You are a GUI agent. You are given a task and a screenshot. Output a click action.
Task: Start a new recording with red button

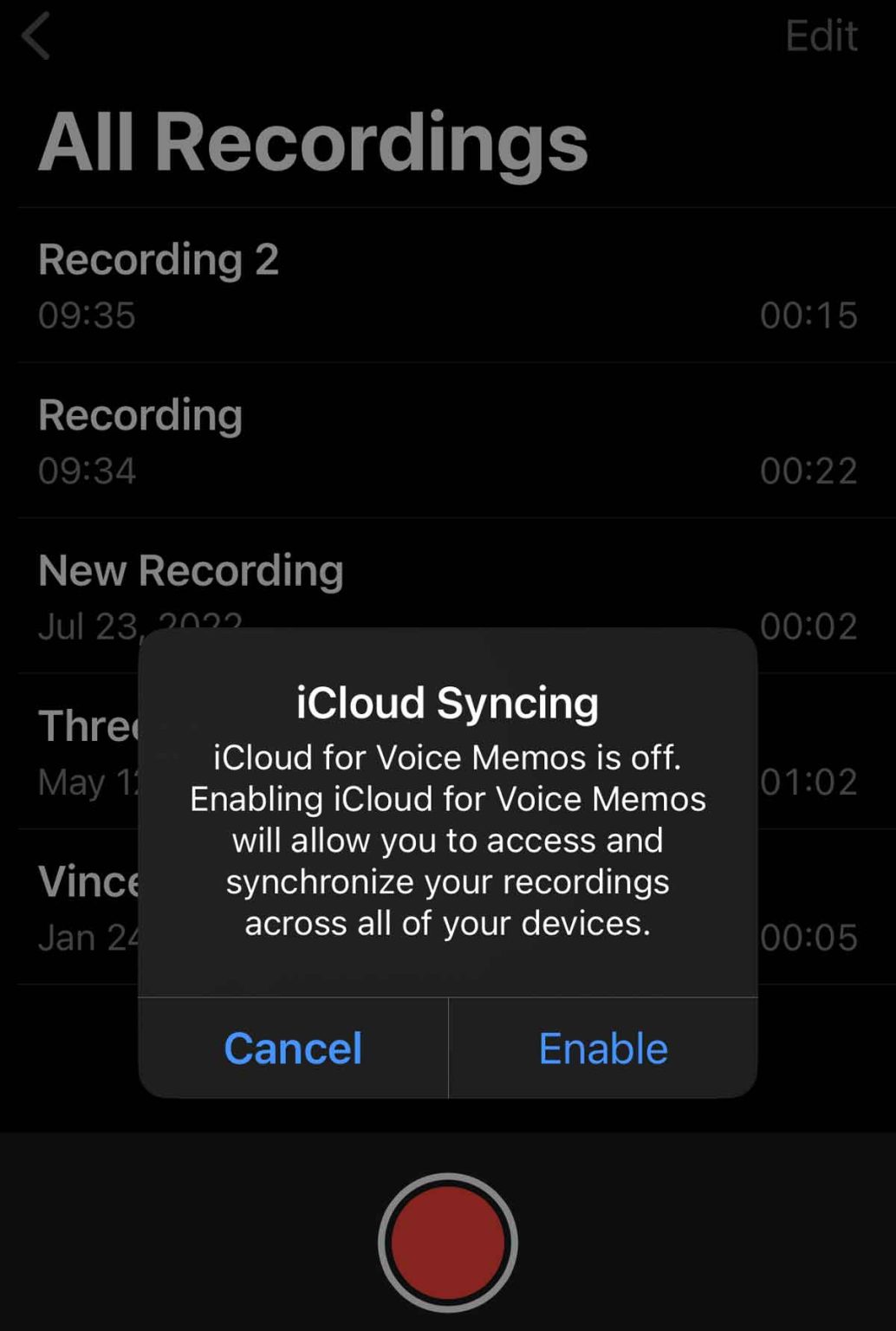pyautogui.click(x=447, y=1242)
